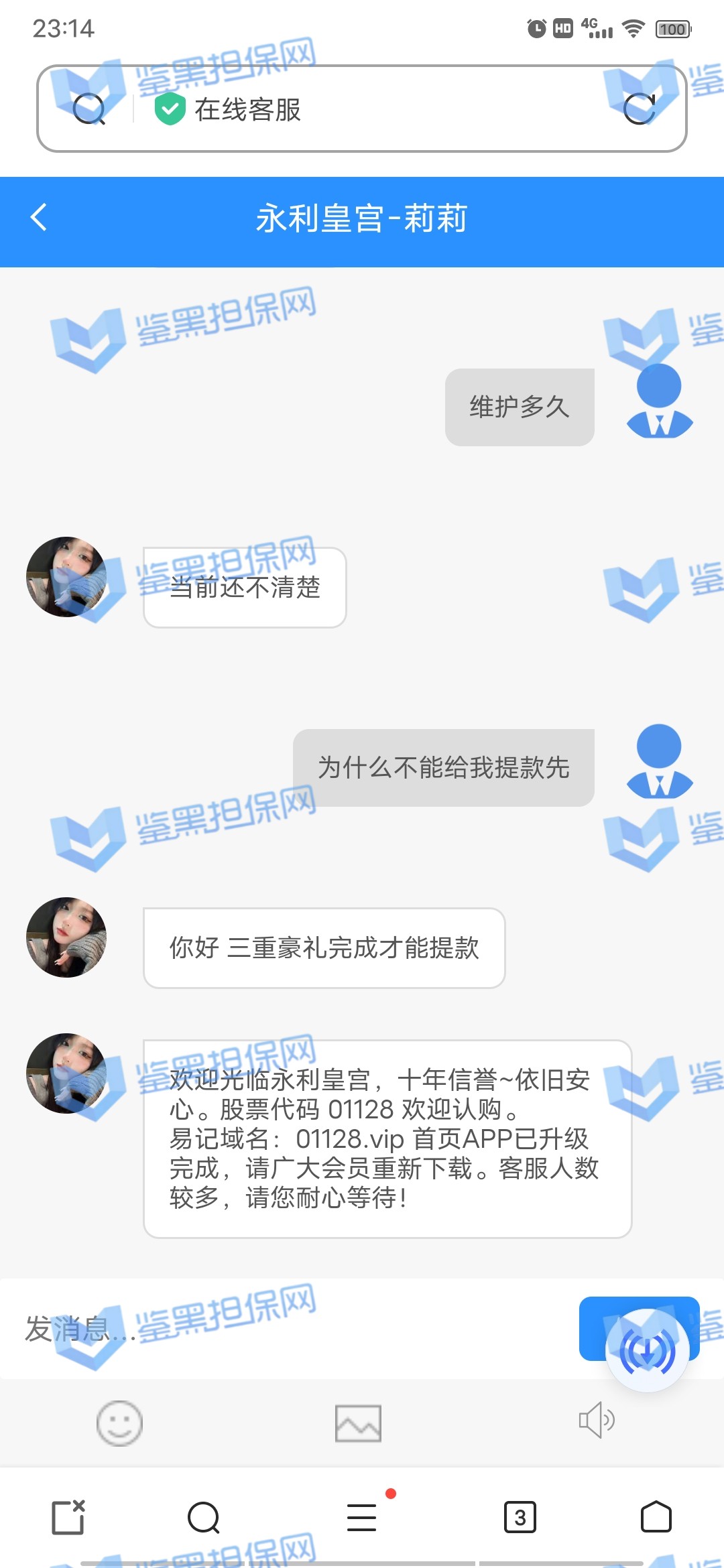Tap the search icon in address bar
724x1568 pixels.
tap(88, 109)
